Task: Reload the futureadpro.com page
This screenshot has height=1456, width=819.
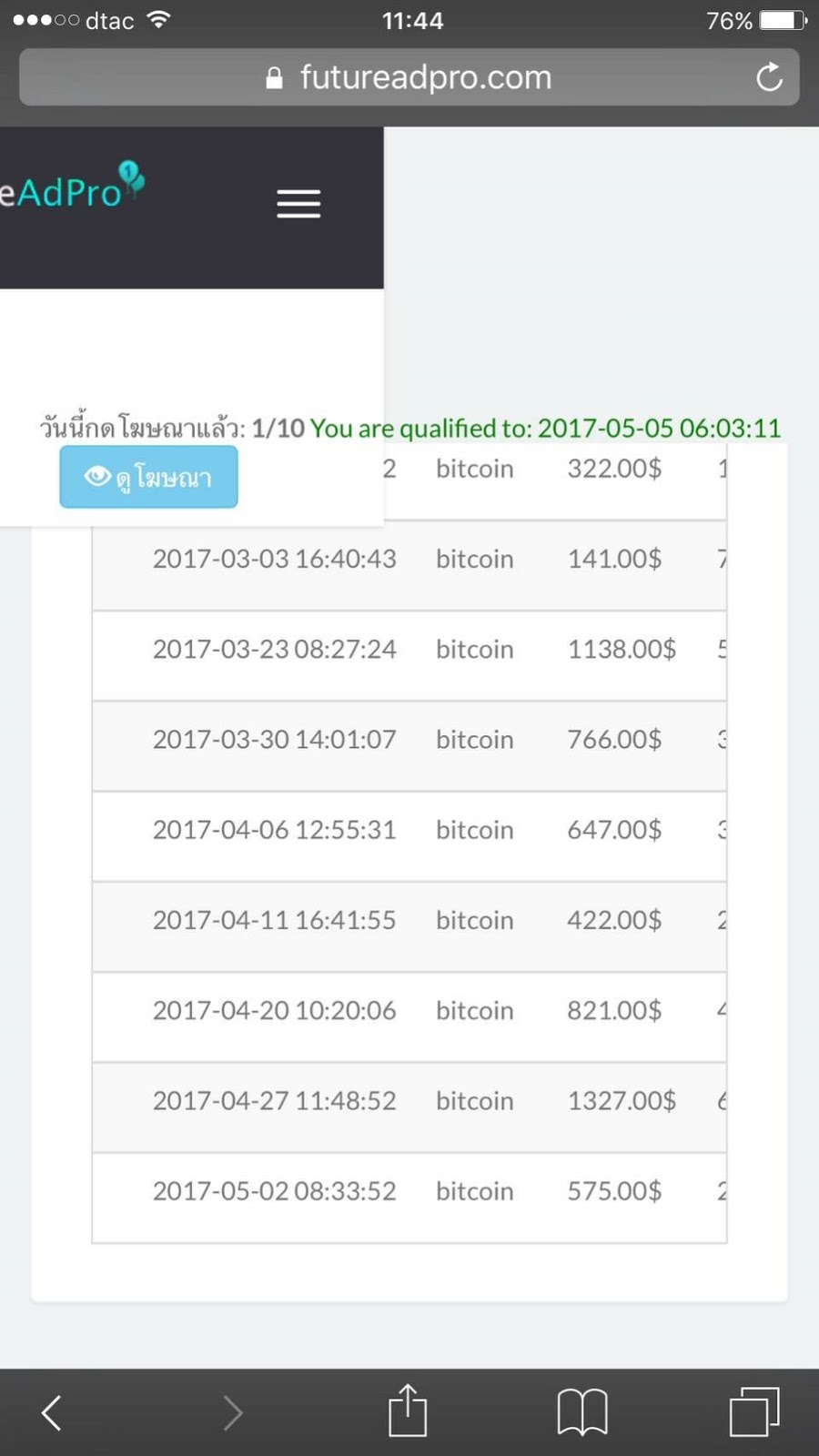Action: (769, 77)
